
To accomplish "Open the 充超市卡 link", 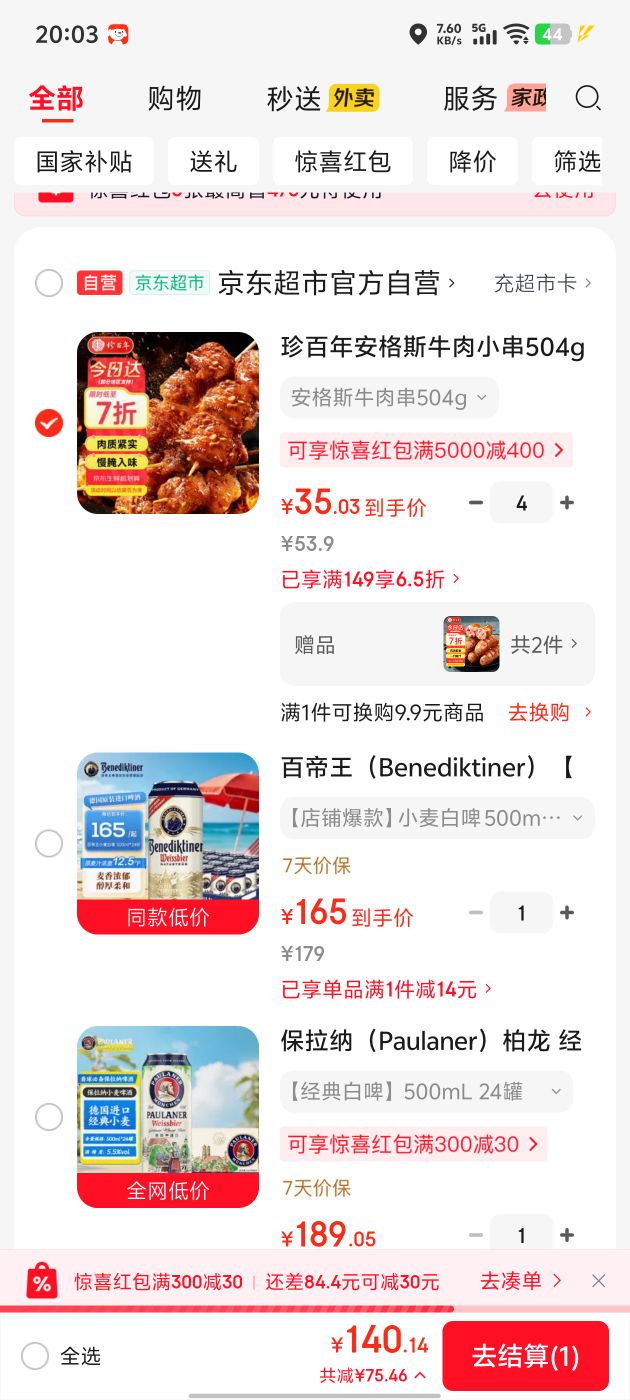I will point(543,283).
